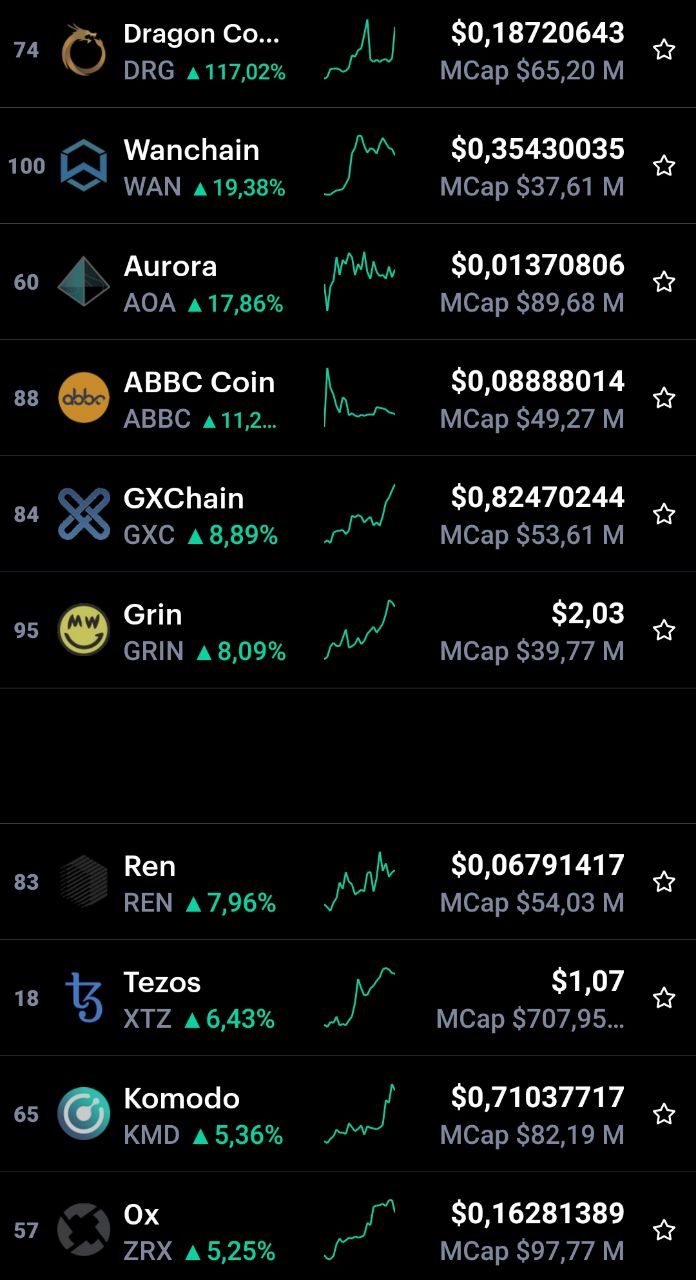The width and height of the screenshot is (696, 1280).
Task: Favorite Dragon Coins with its star
Action: (x=664, y=50)
